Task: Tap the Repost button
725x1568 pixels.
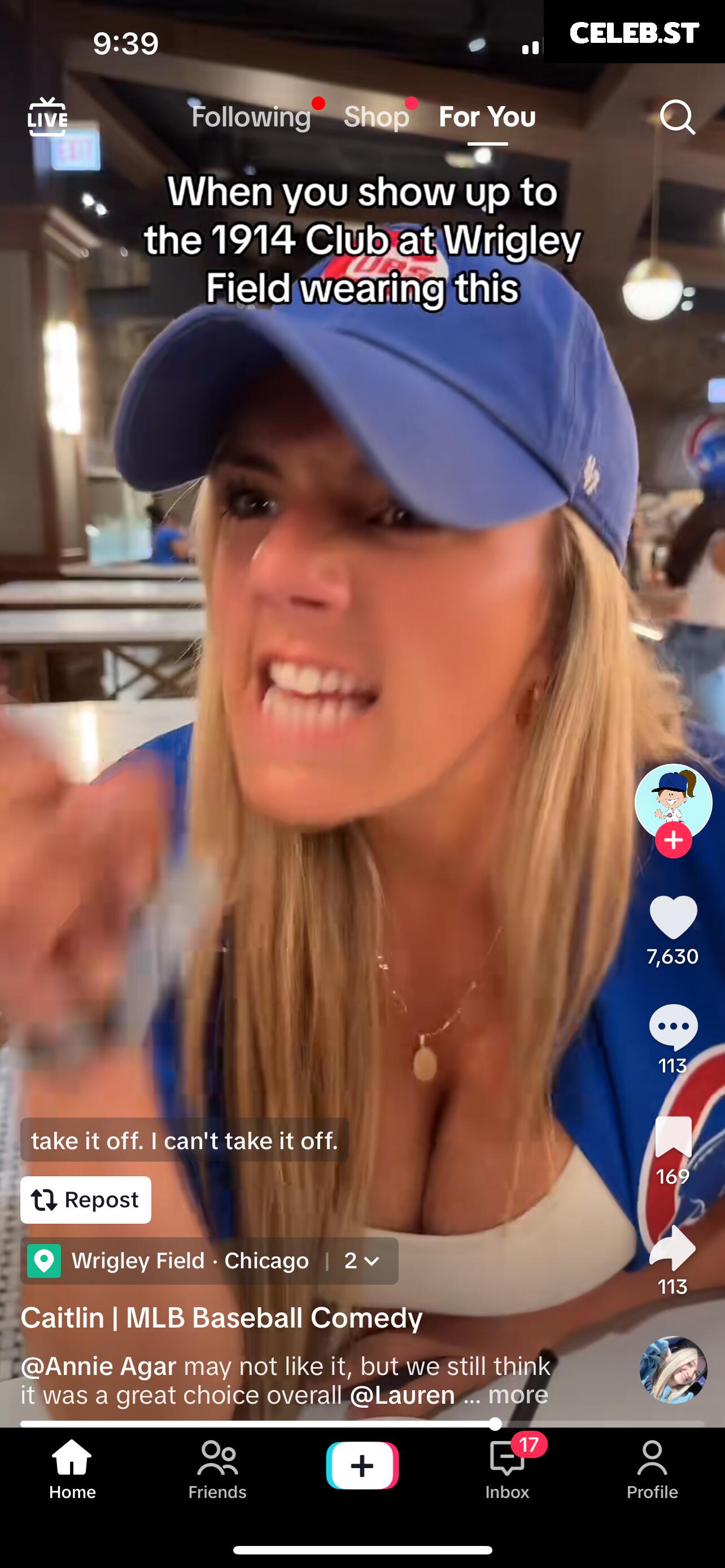Action: [x=86, y=1200]
